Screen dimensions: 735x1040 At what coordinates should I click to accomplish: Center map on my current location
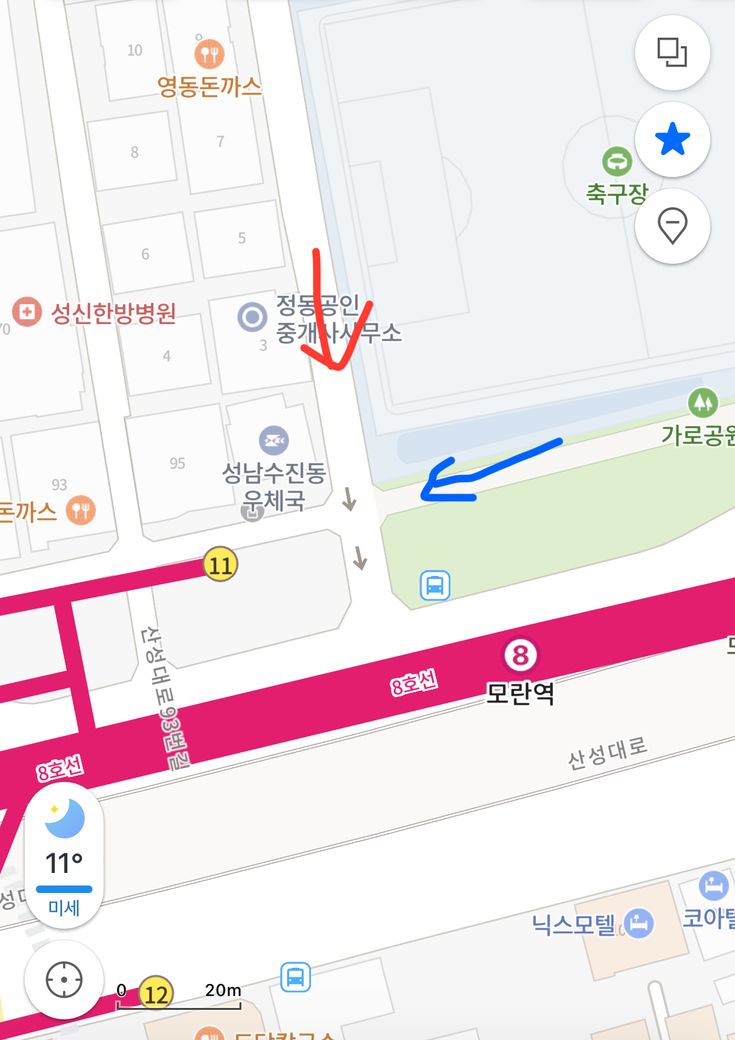click(x=63, y=980)
